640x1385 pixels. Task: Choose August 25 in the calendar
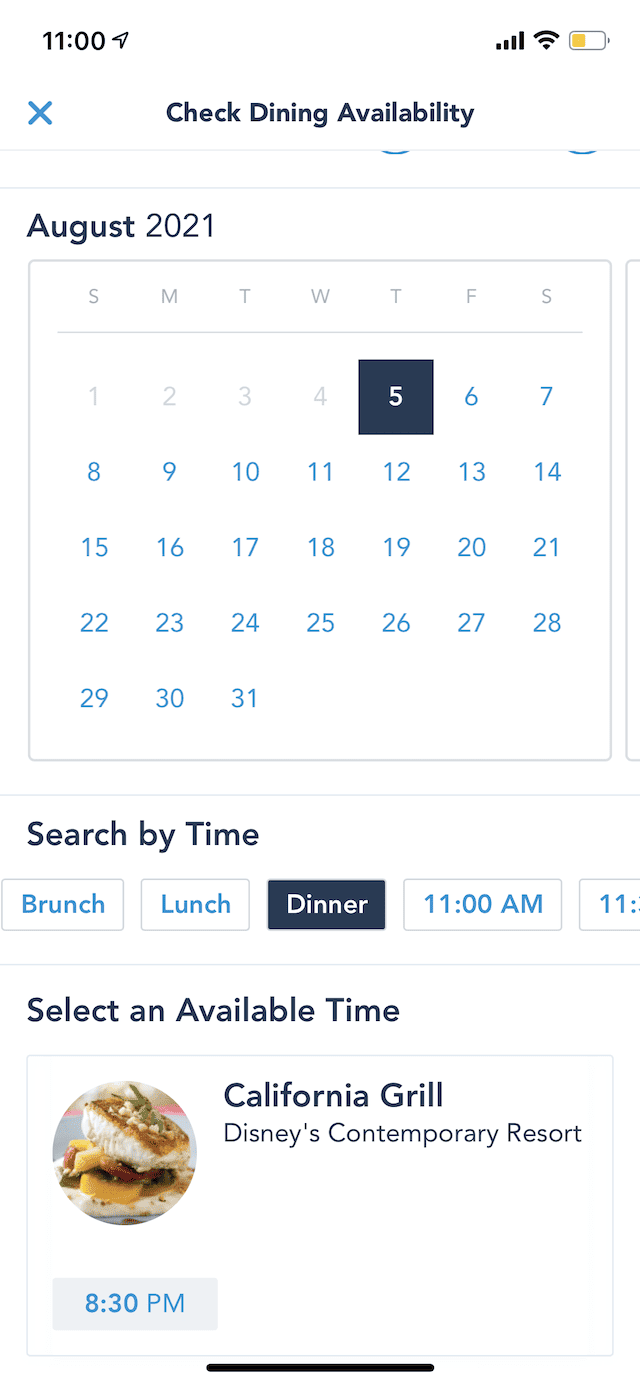click(x=320, y=623)
